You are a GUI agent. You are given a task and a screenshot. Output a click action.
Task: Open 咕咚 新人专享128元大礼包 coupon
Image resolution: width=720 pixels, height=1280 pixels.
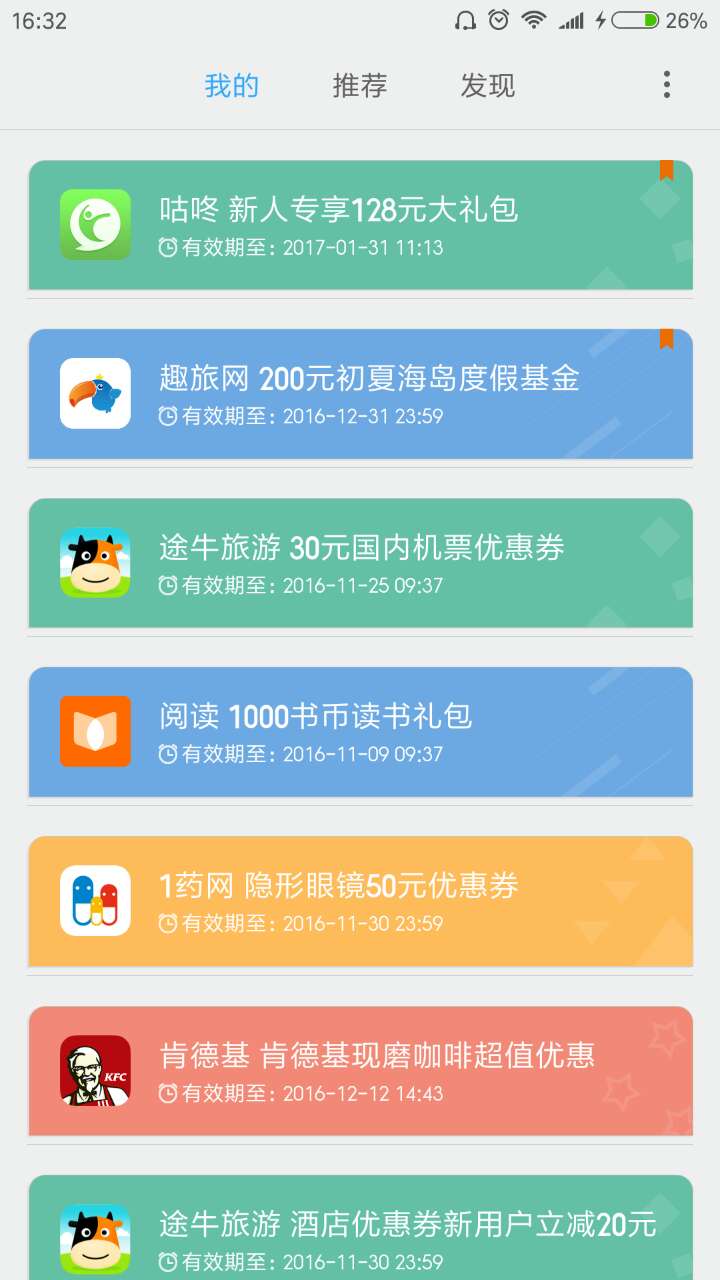[x=360, y=225]
